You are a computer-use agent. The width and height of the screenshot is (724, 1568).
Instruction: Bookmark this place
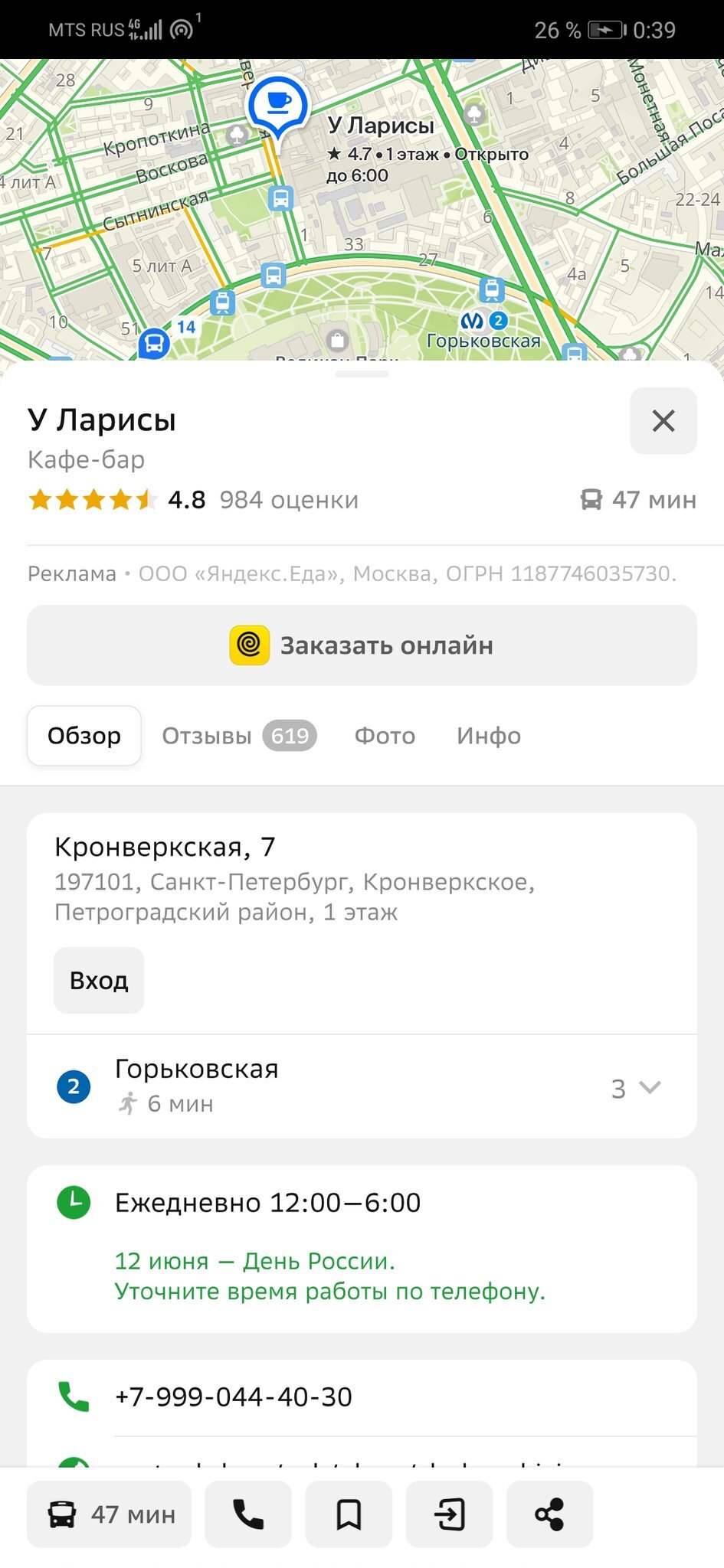coord(349,1514)
